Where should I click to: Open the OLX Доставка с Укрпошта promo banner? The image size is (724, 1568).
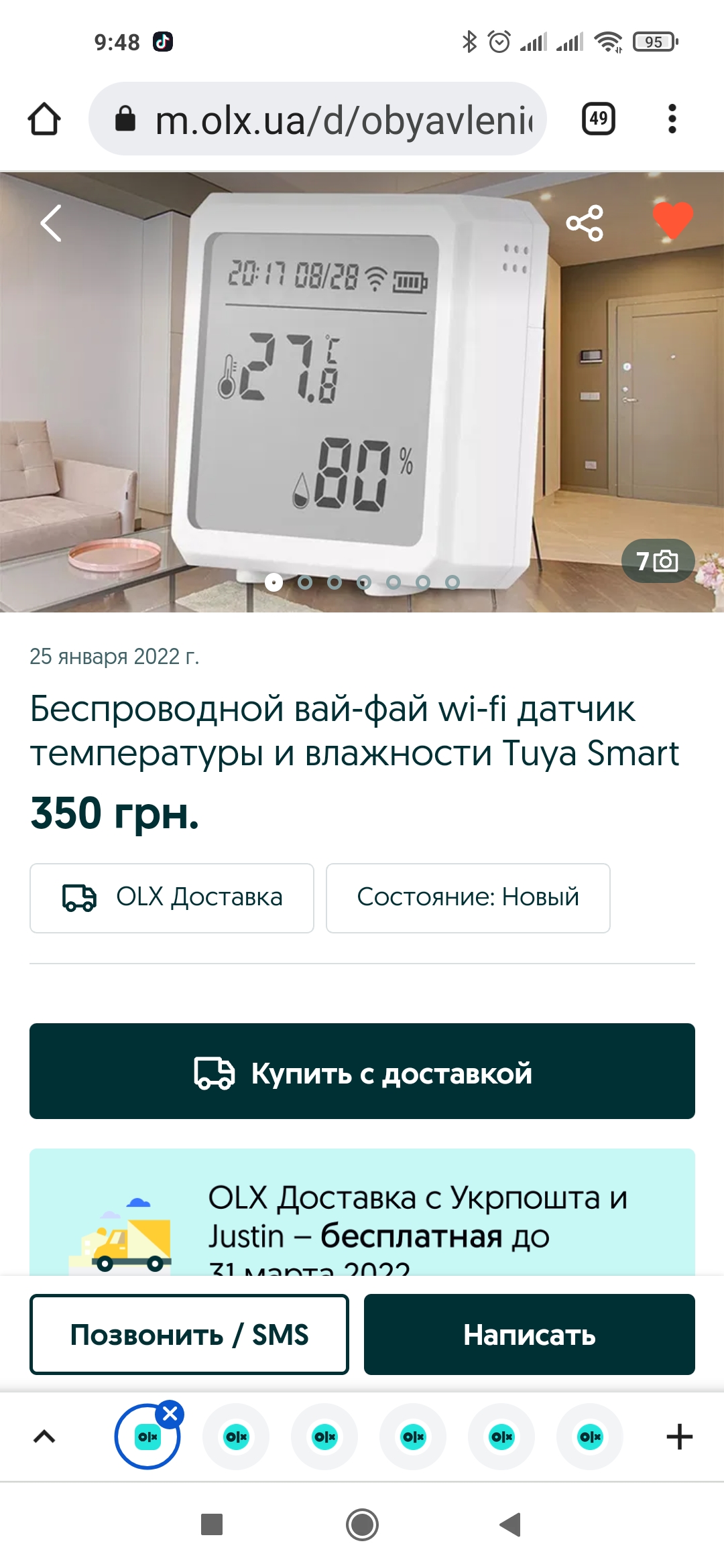click(x=362, y=1212)
